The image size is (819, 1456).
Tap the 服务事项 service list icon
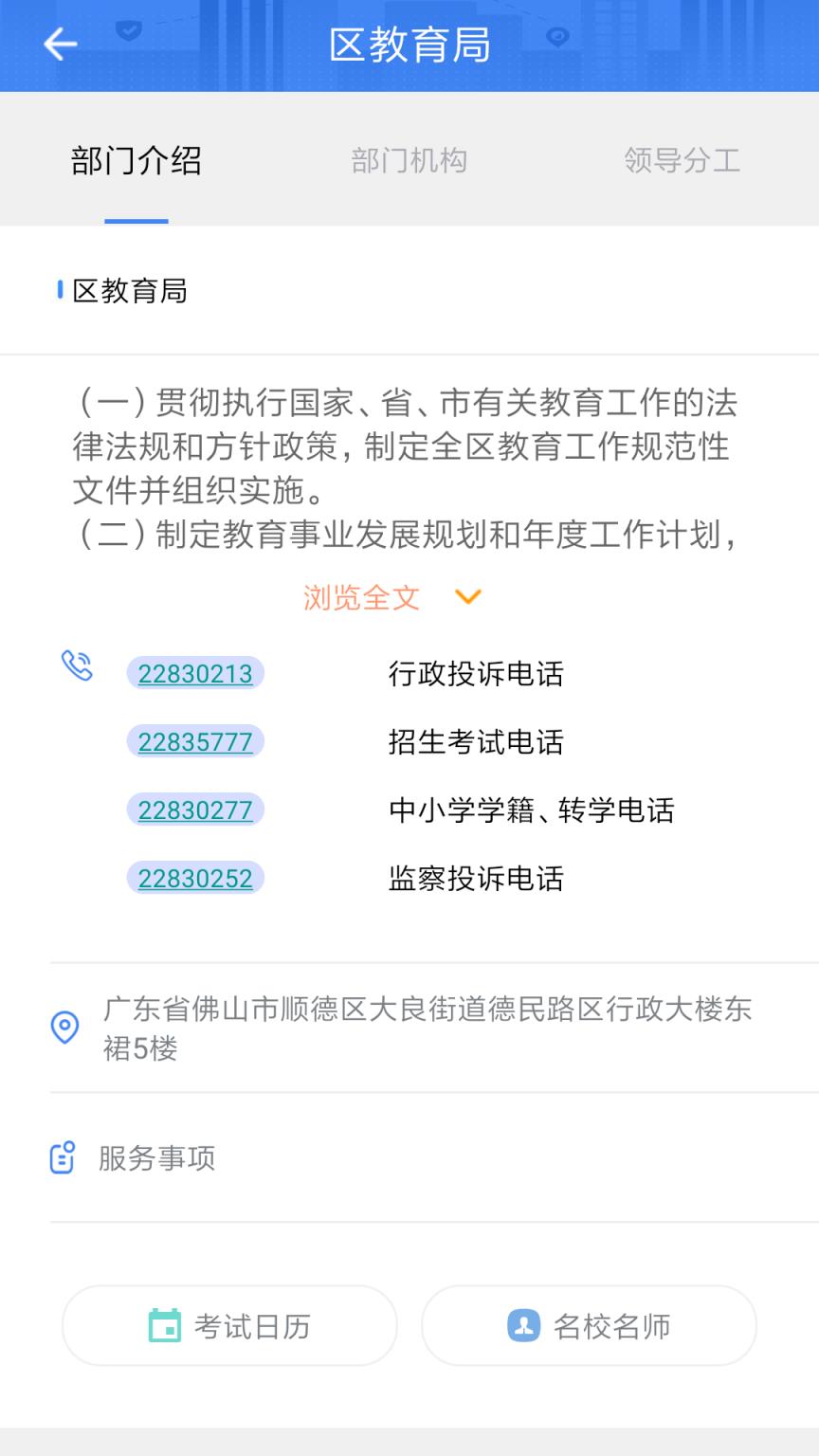coord(63,1158)
